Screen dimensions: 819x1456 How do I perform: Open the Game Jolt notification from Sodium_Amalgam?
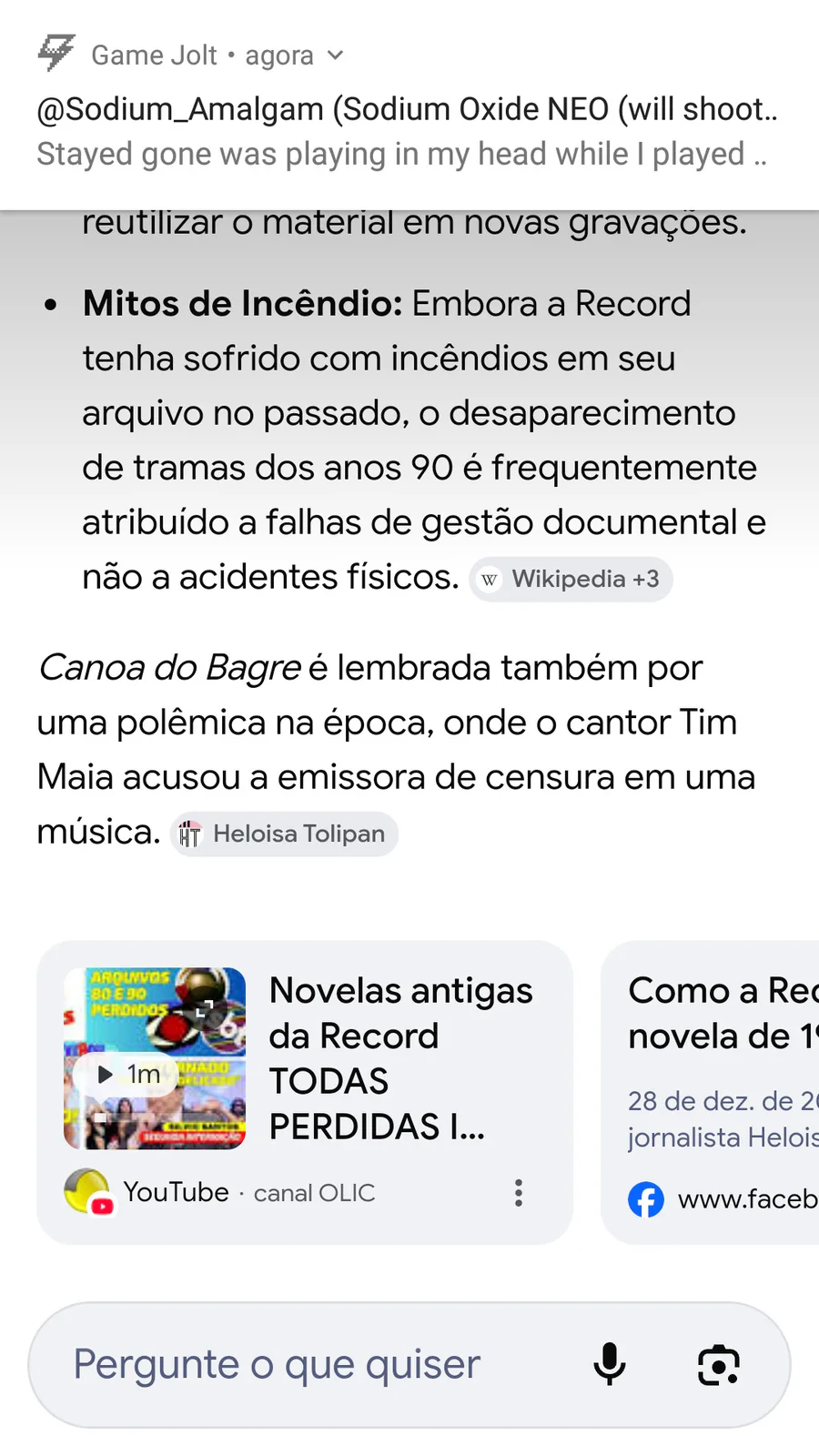click(x=409, y=106)
